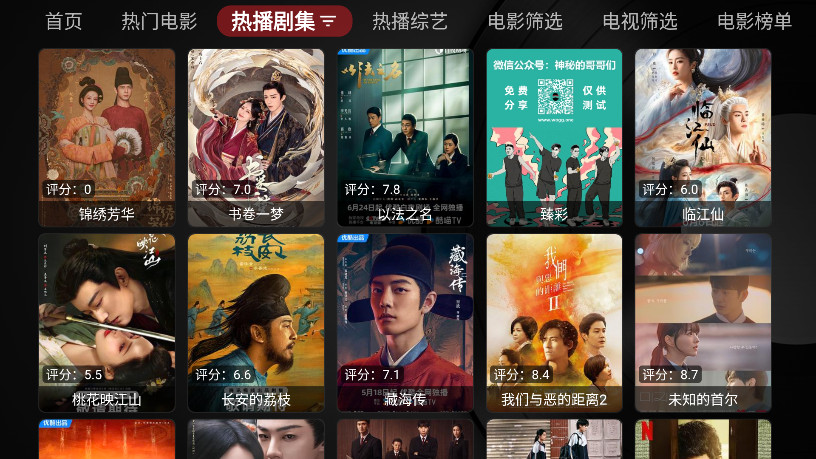This screenshot has height=459, width=816.
Task: Go to the 电影筛选 tab
Action: [525, 21]
